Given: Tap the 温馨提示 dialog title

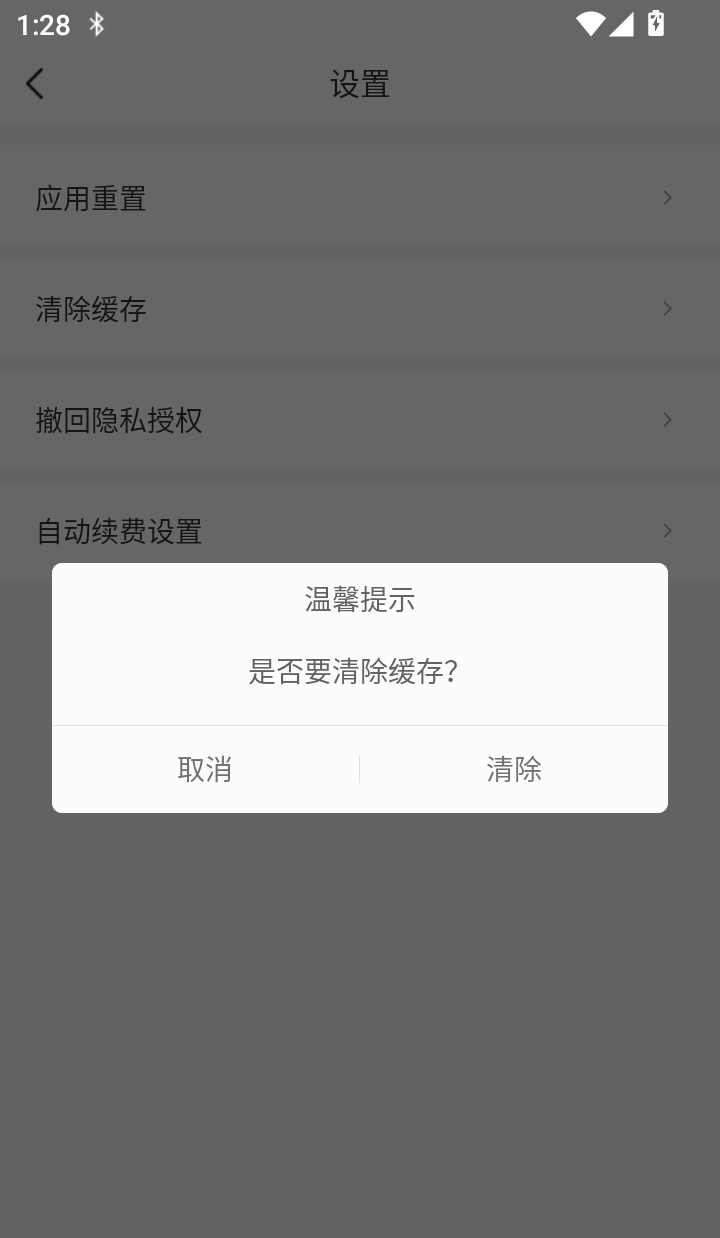Looking at the screenshot, I should 359,601.
